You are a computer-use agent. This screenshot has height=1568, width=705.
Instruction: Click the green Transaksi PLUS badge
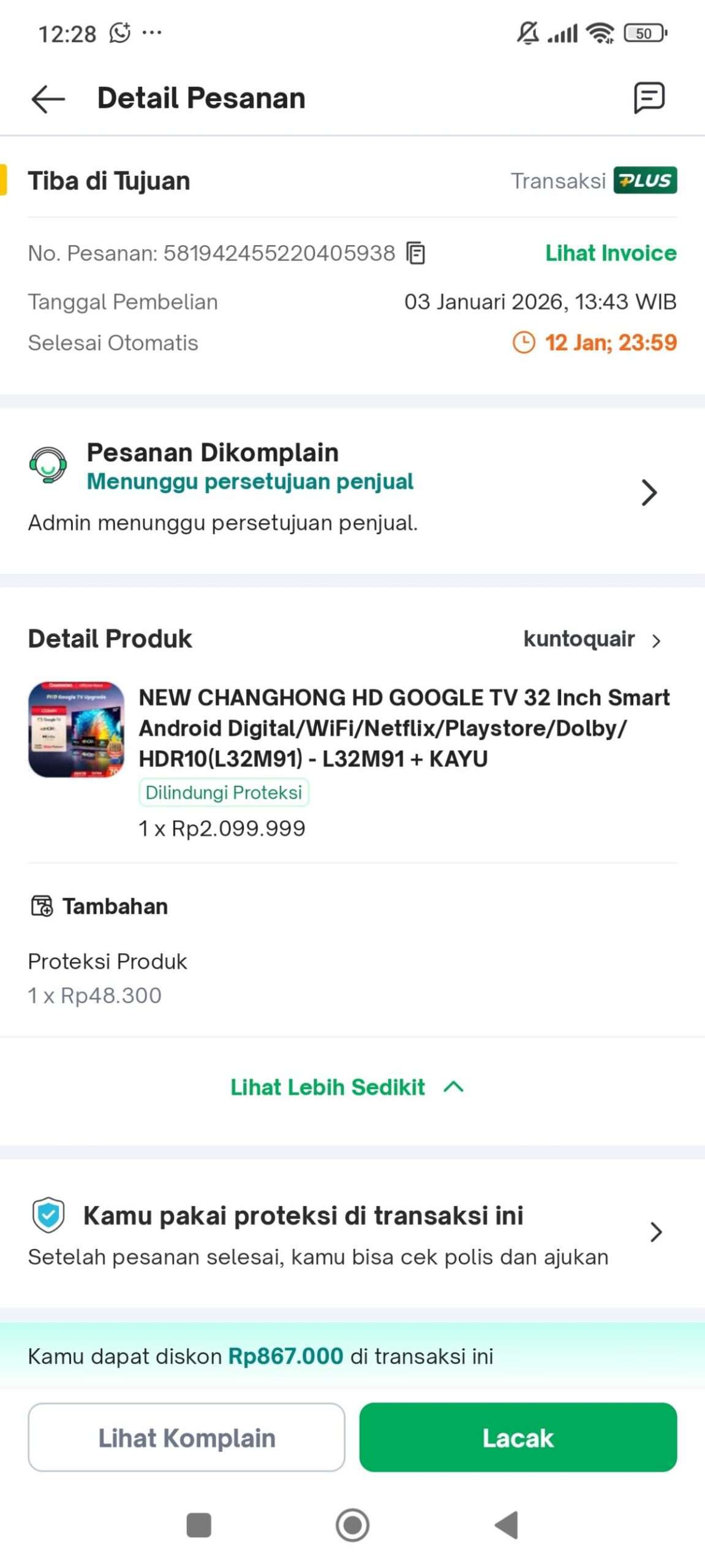click(x=645, y=179)
